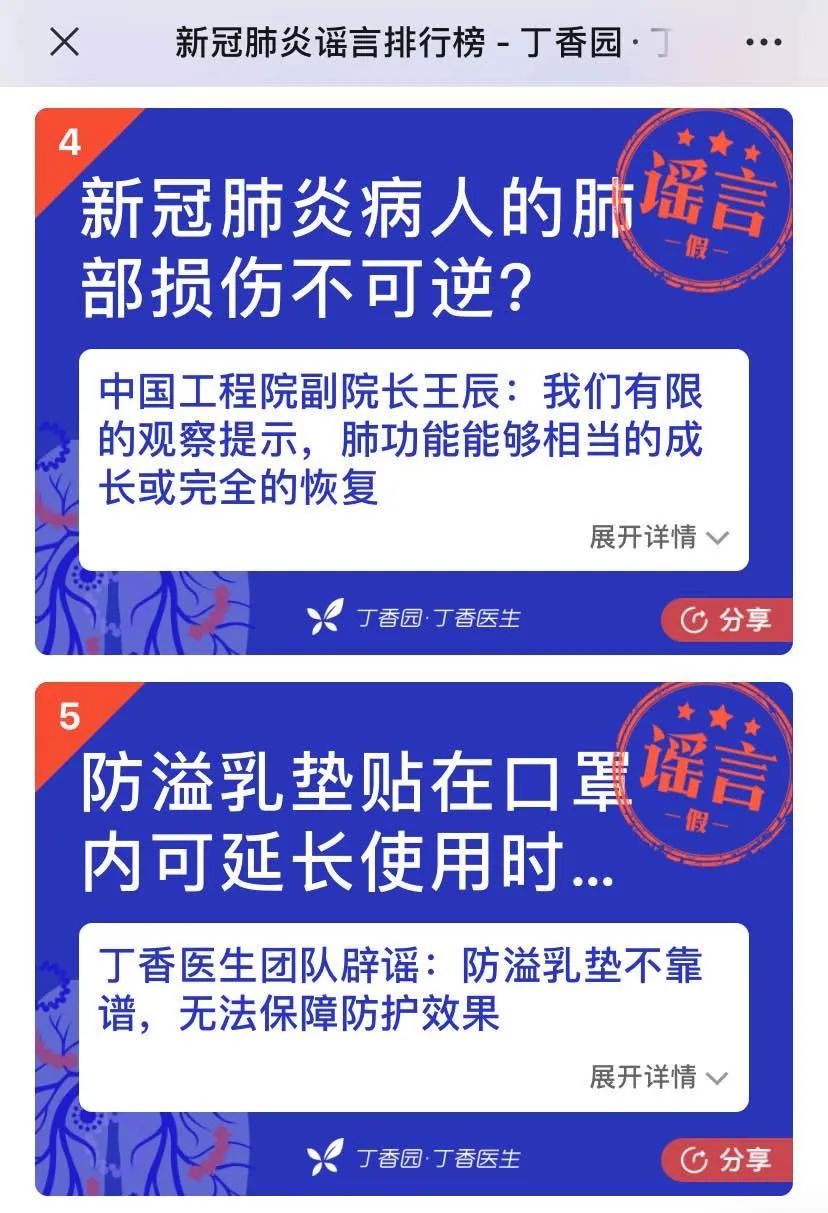Open the three-dot overflow menu
828x1213 pixels.
coord(764,42)
